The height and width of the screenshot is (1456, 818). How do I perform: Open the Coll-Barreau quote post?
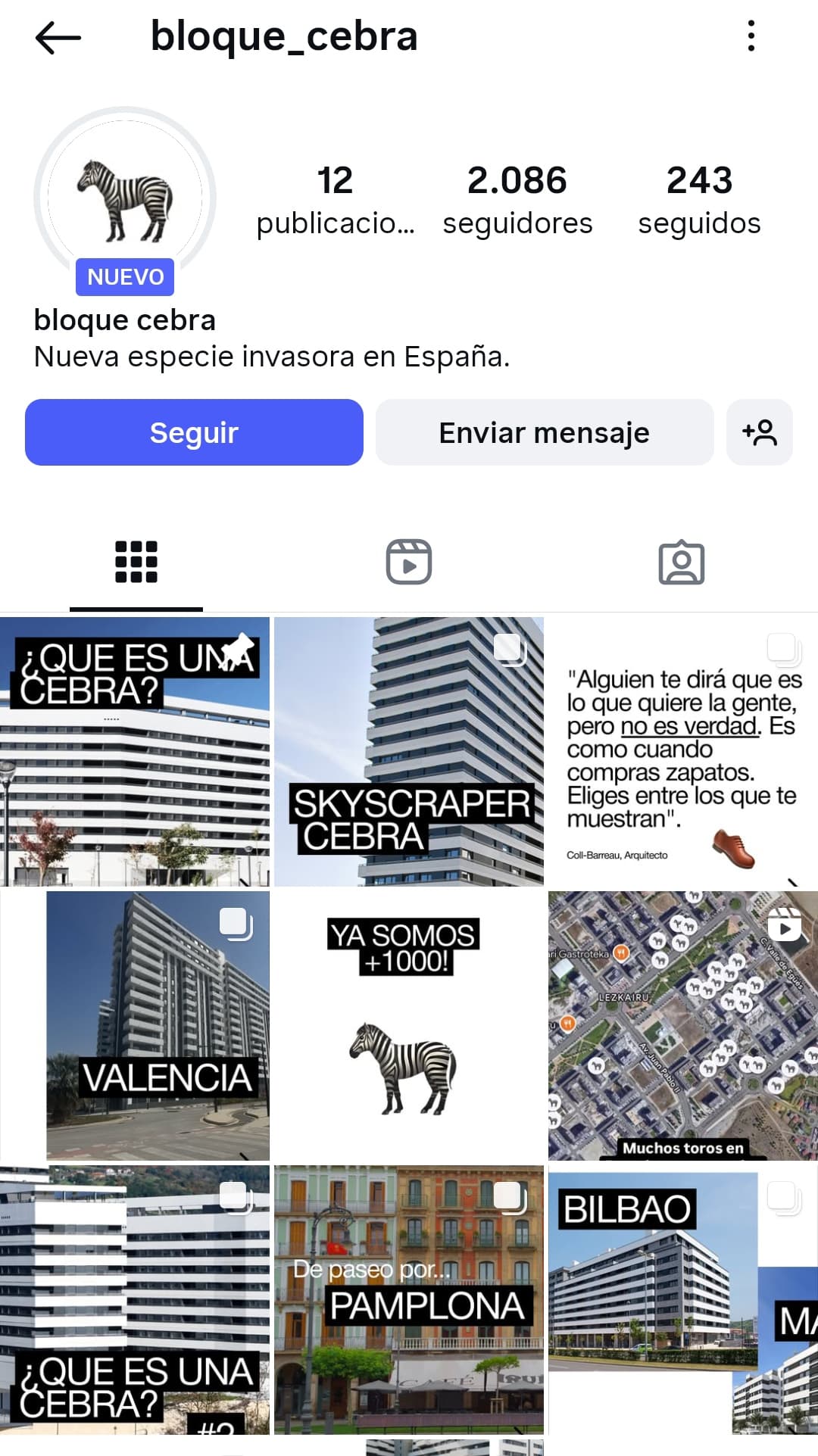(x=682, y=751)
